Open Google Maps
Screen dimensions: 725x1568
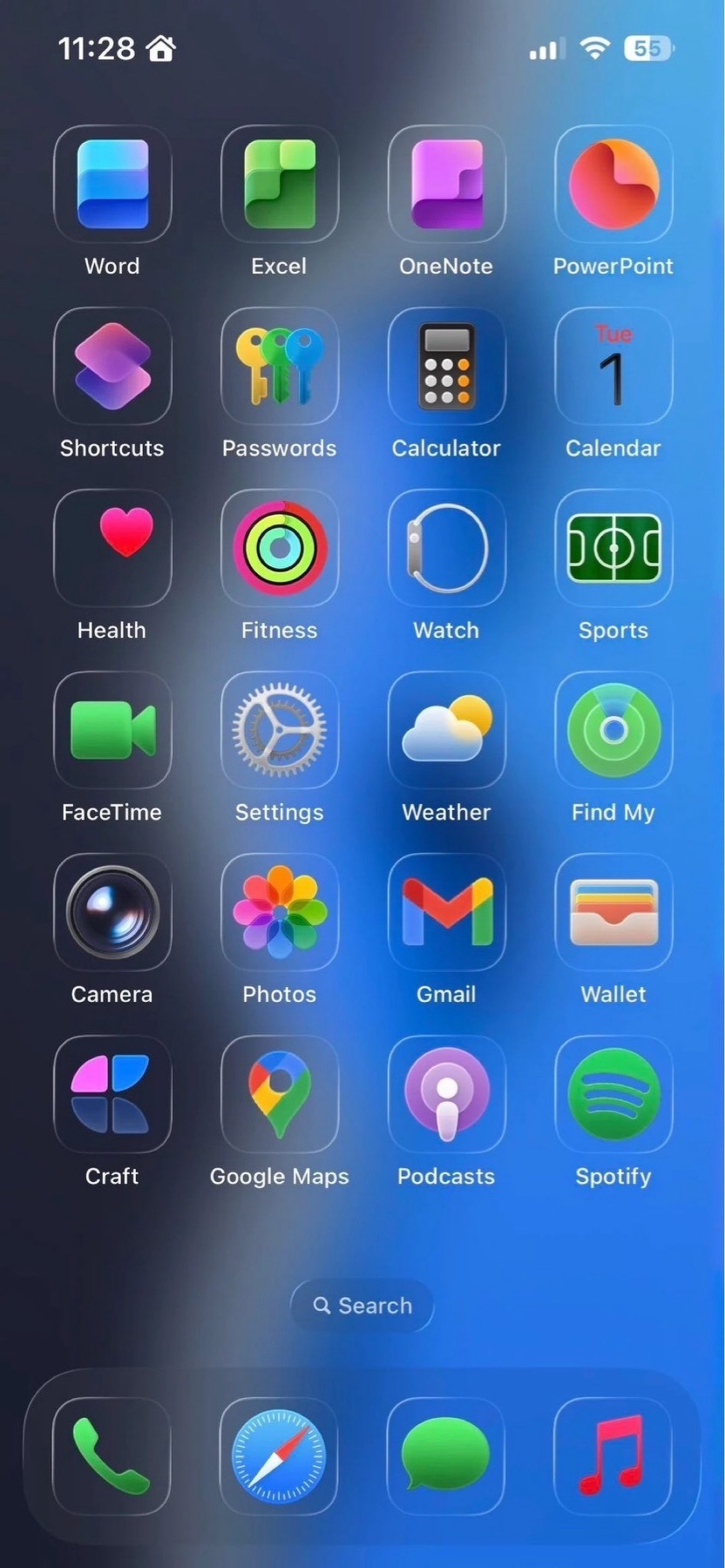(279, 1095)
